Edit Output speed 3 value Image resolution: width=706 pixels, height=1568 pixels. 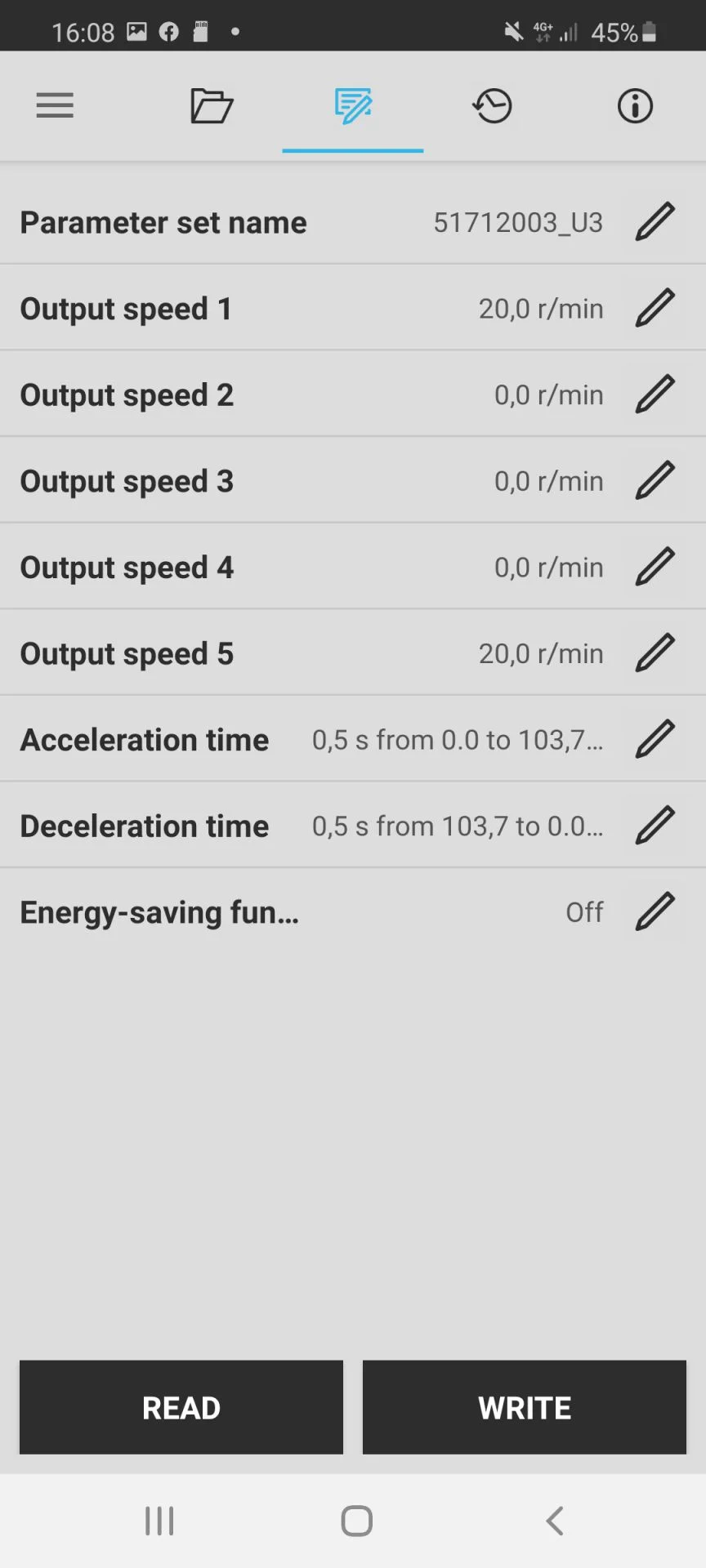coord(655,480)
